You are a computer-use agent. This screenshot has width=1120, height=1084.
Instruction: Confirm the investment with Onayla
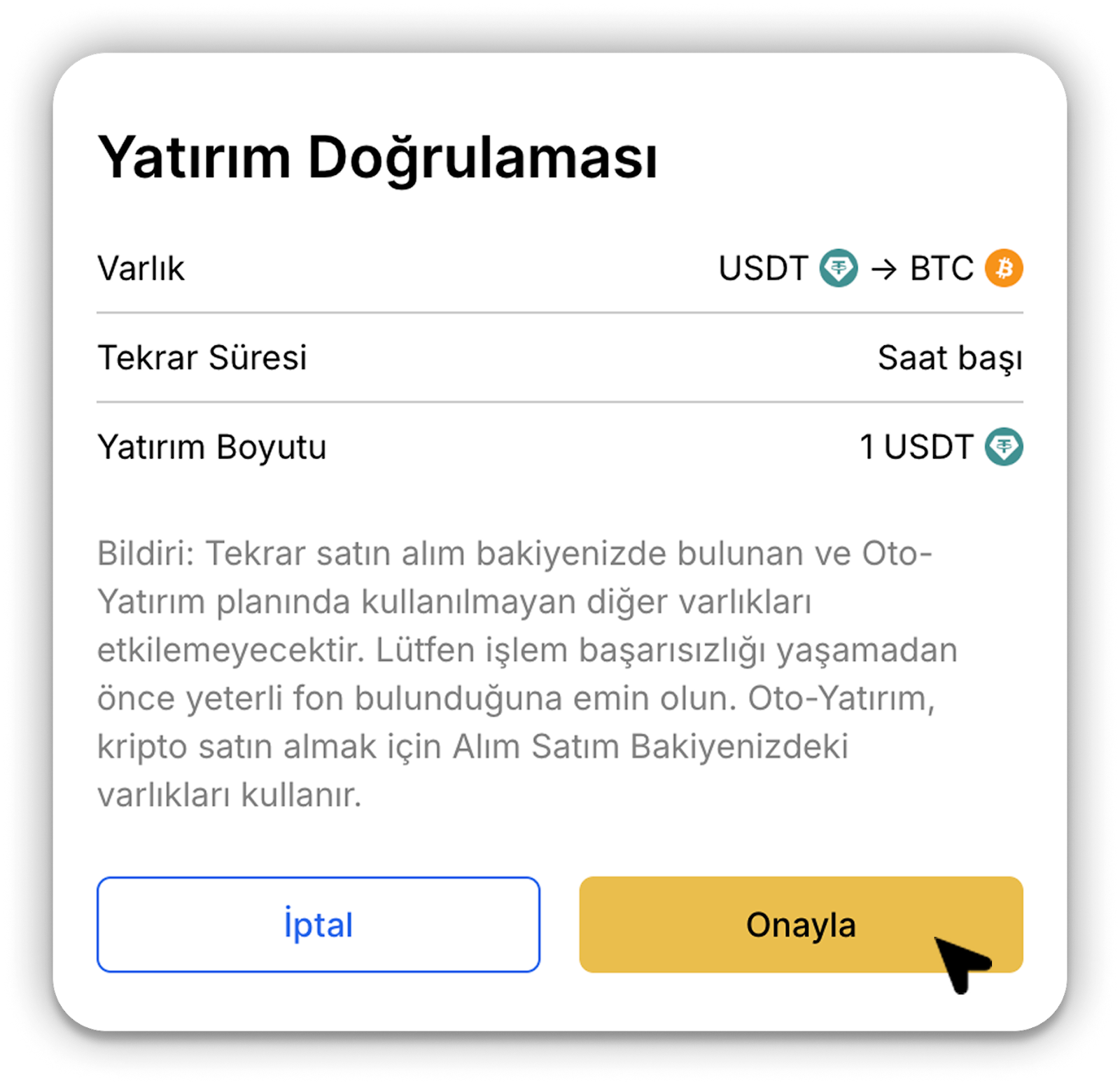(800, 924)
